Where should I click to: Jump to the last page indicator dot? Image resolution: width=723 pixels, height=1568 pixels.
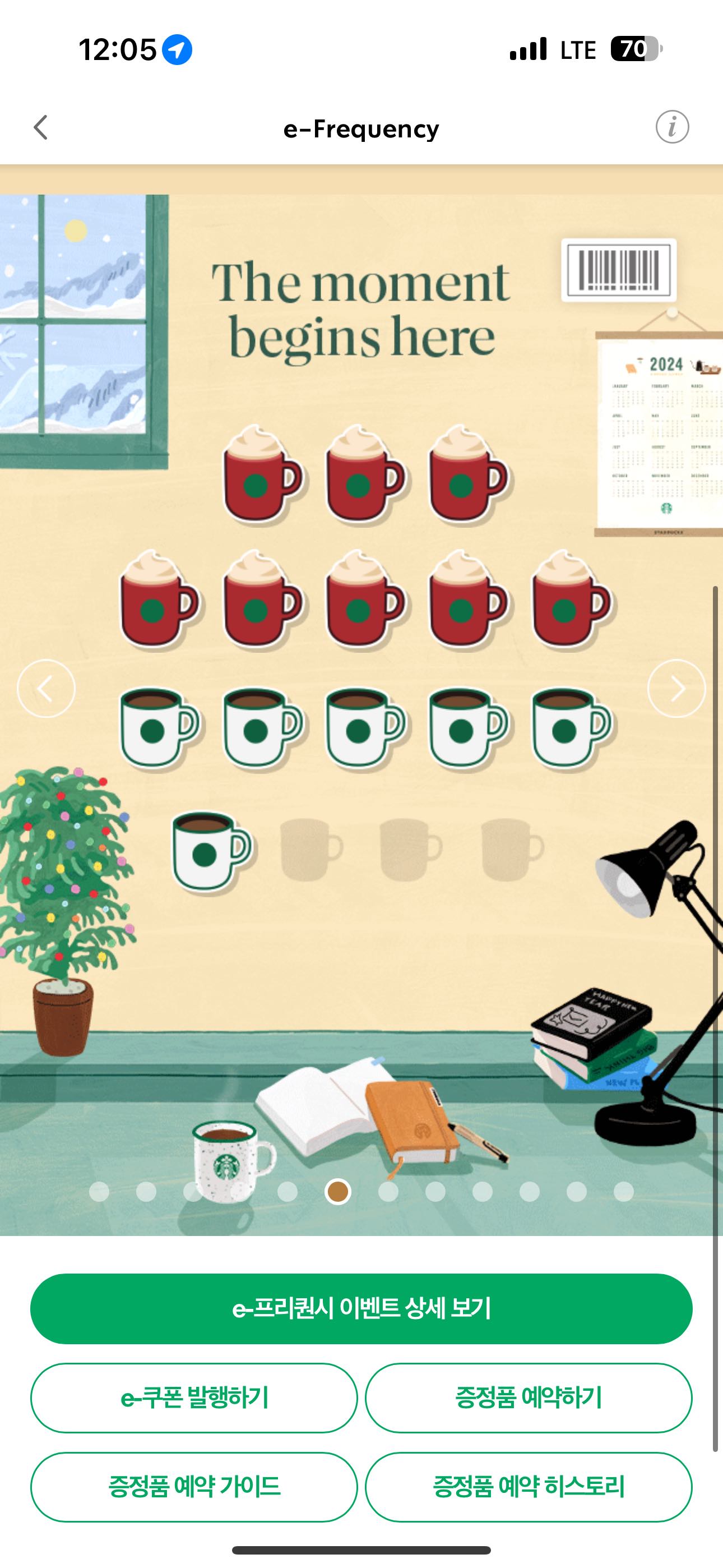click(623, 1191)
